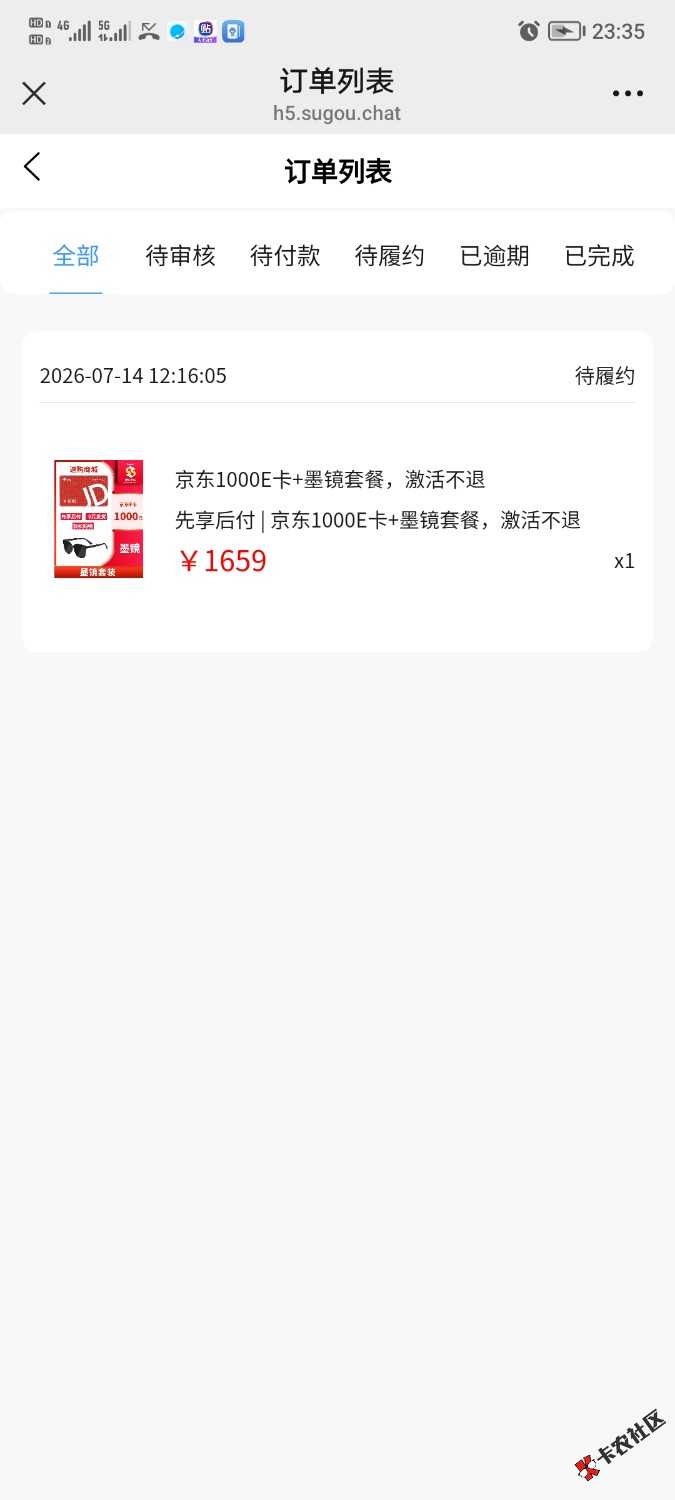
Task: Open the three-dot overflow menu
Action: click(x=628, y=94)
